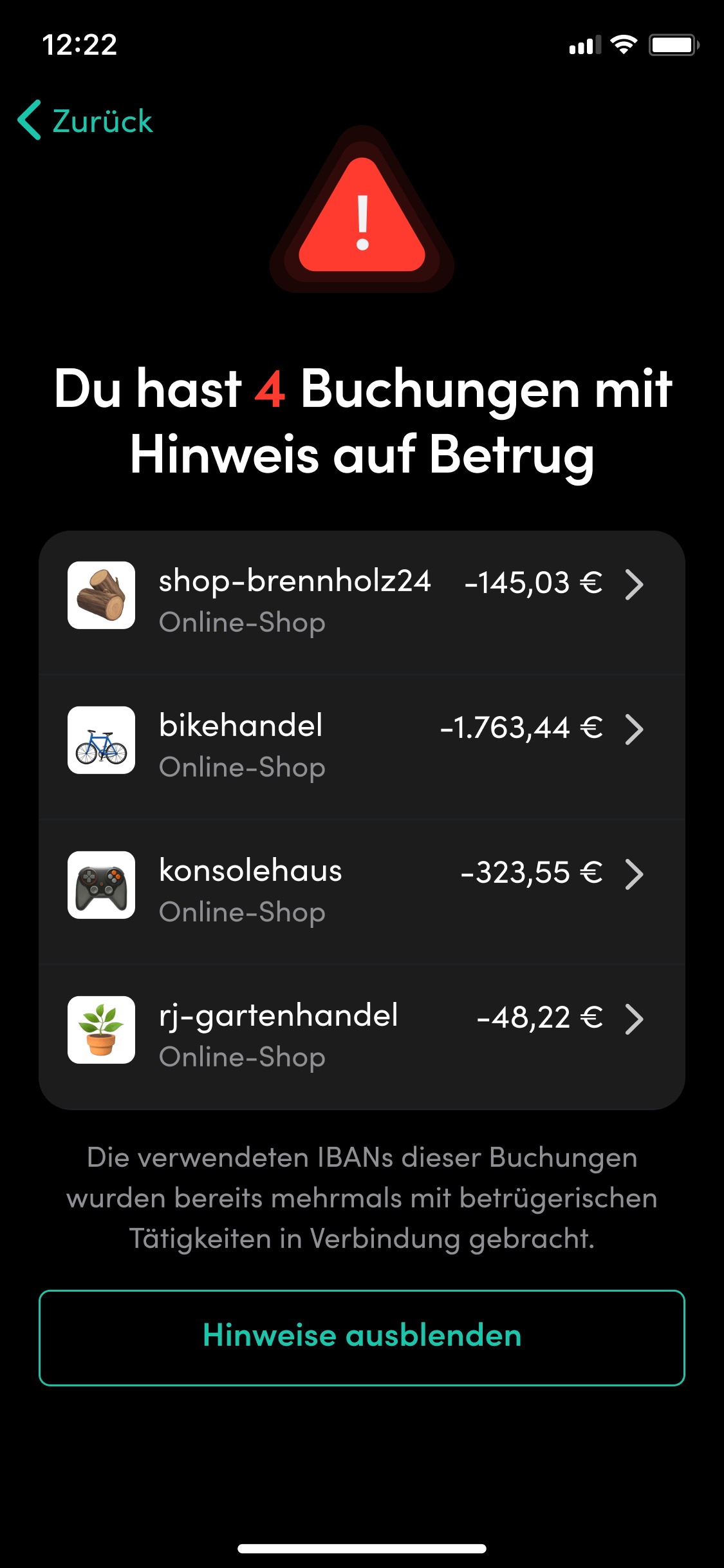Select the konsolehaus booking
Image resolution: width=724 pixels, height=1568 pixels.
coord(362,892)
